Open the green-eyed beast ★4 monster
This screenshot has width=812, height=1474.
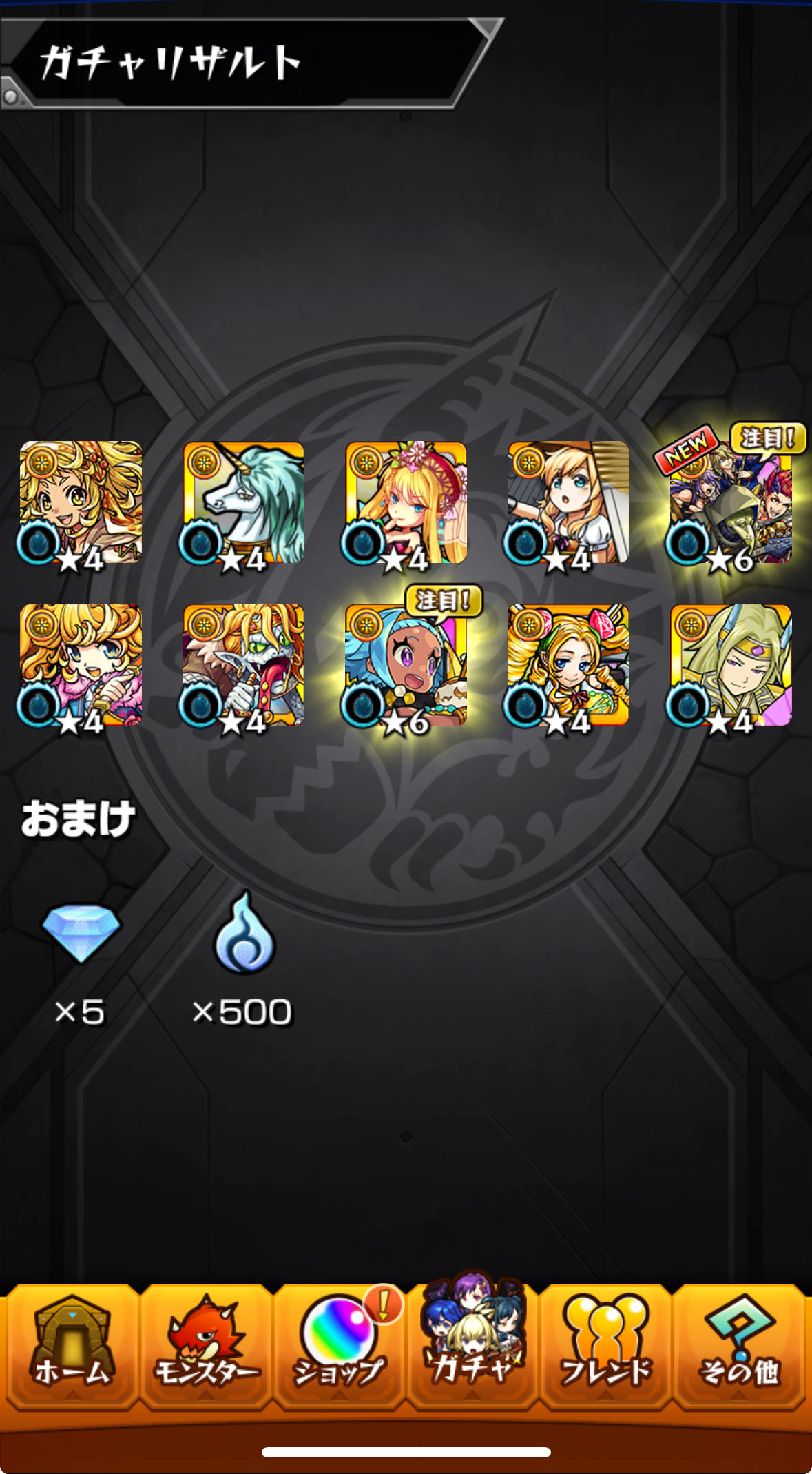[243, 665]
